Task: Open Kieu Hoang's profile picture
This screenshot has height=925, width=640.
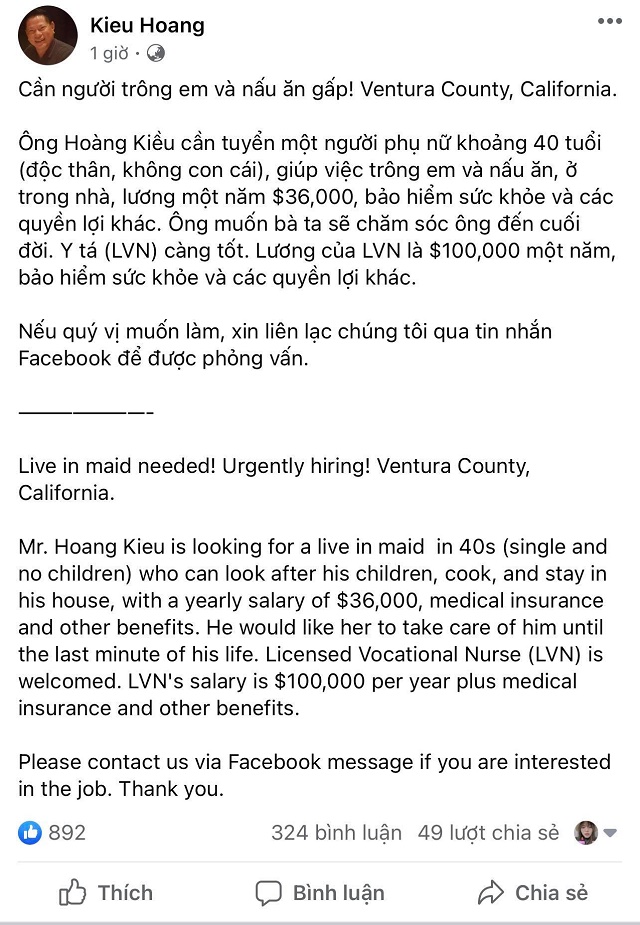Action: [x=47, y=35]
